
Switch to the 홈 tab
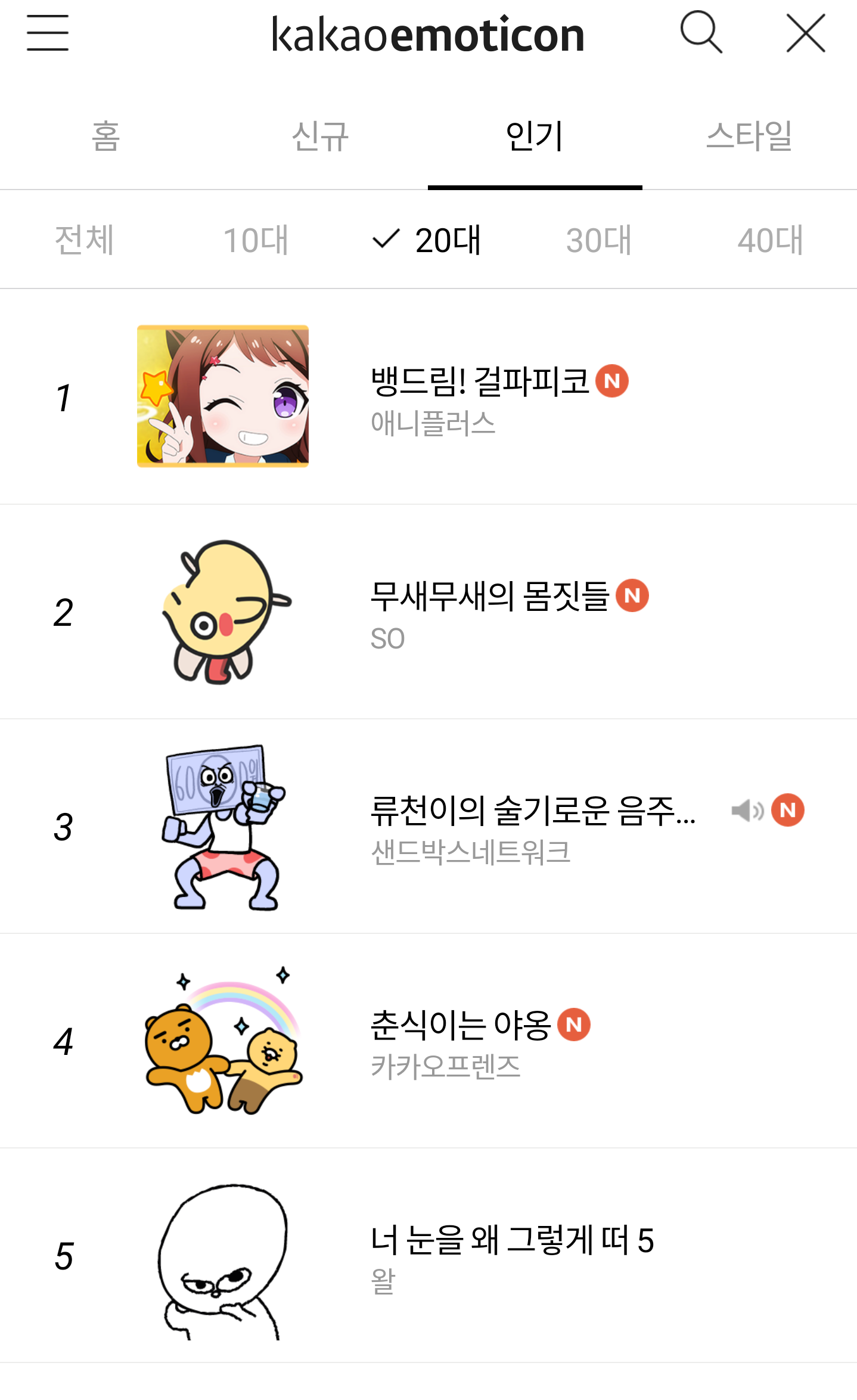[106, 136]
